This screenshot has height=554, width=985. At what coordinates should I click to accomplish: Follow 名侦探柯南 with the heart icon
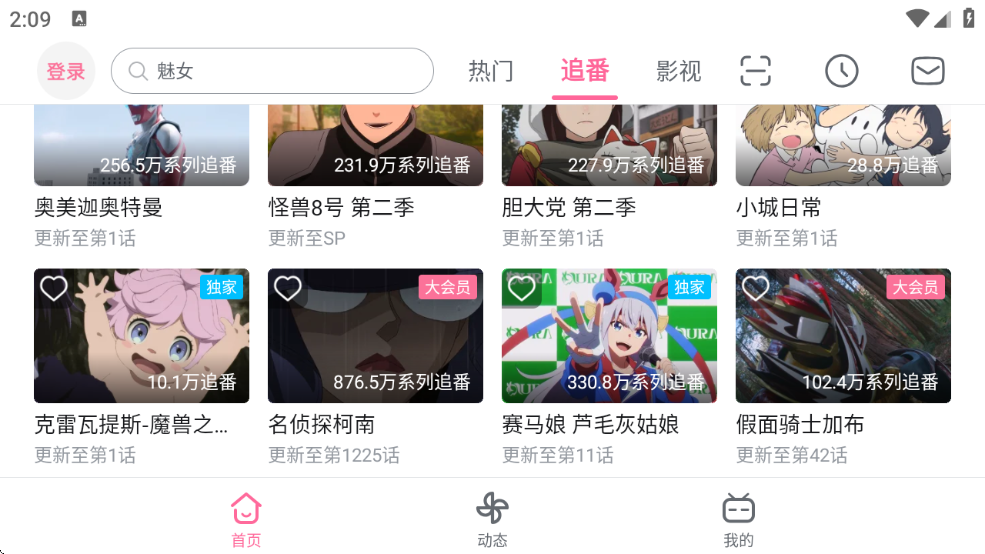pos(288,289)
